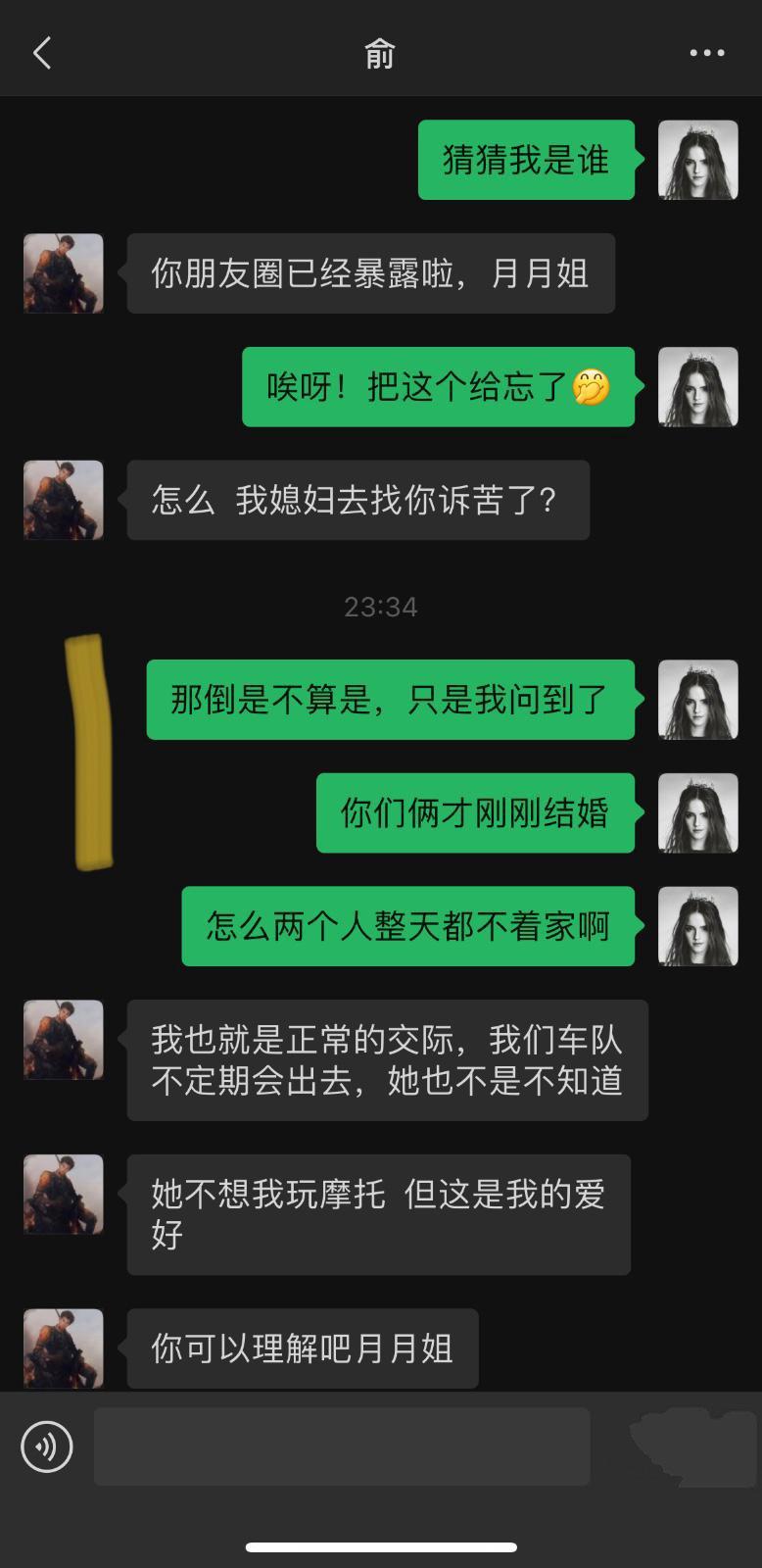This screenshot has width=762, height=1568.
Task: Open 俞's avatar beside 你朋友圈已经暴露啦
Action: (64, 273)
